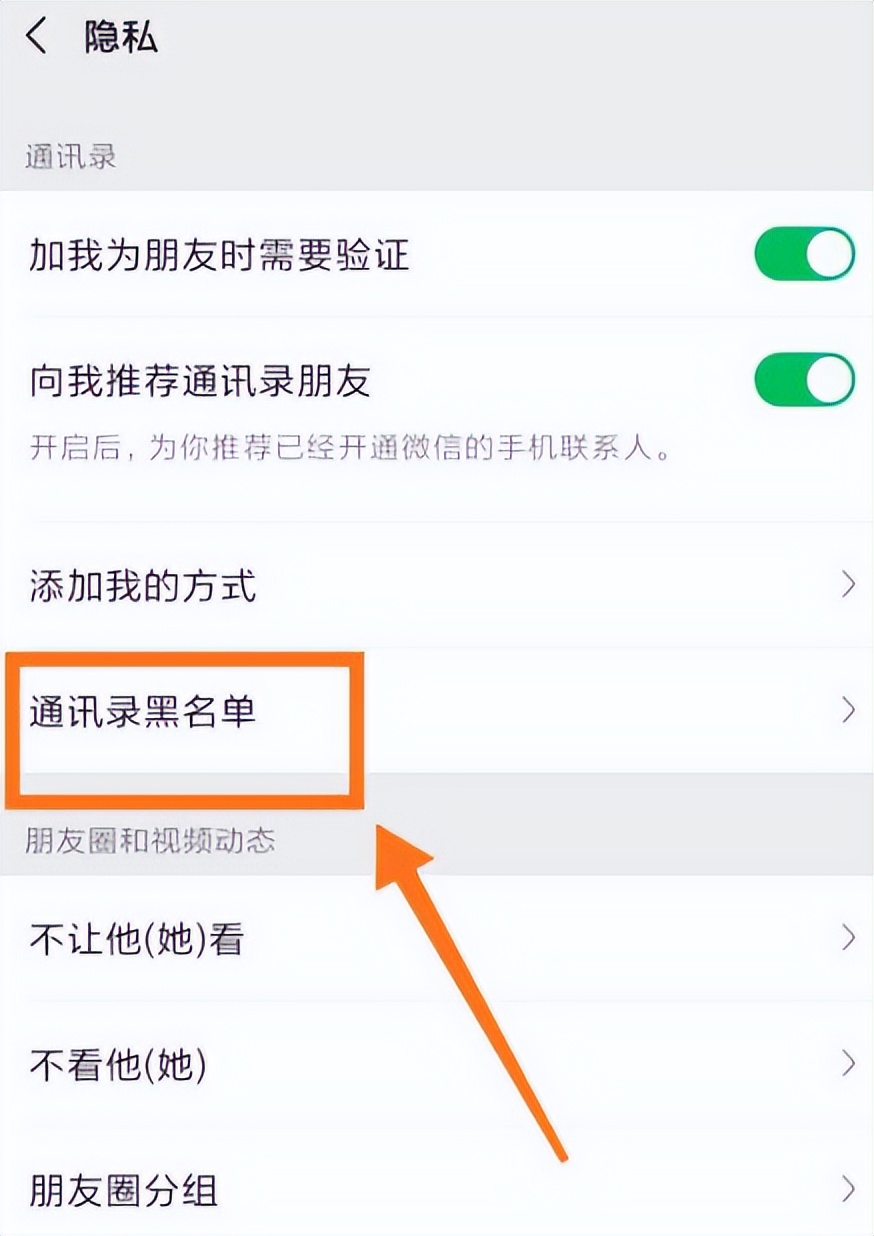This screenshot has height=1236, width=874.
Task: Open 不看他(她) setting
Action: tap(436, 1065)
